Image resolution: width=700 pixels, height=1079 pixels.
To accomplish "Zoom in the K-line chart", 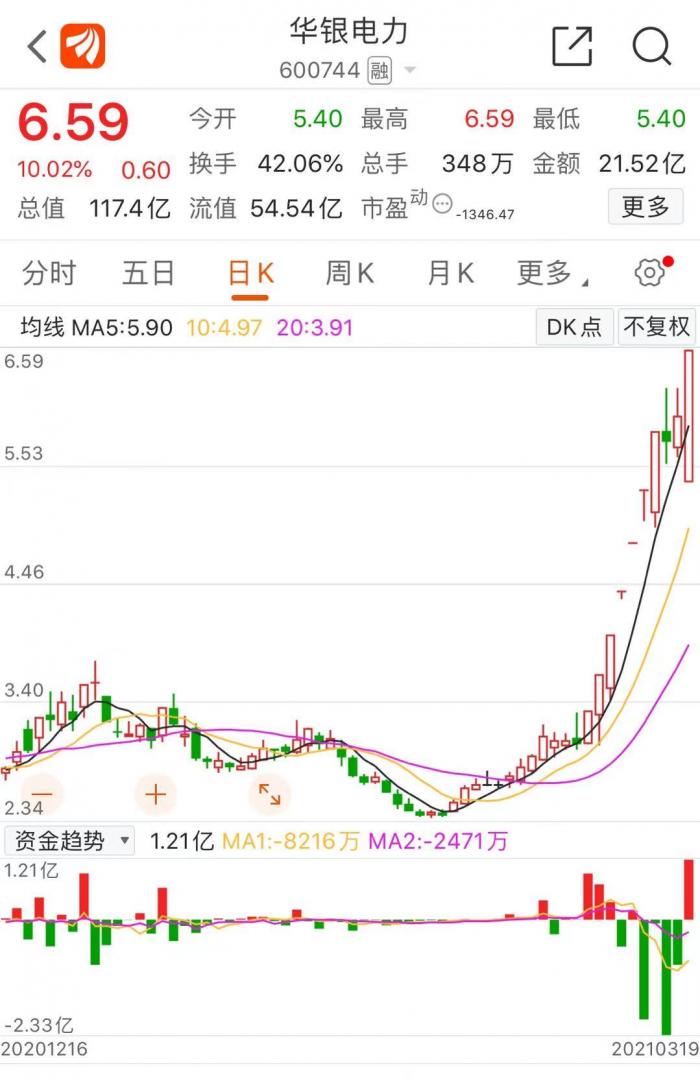I will pyautogui.click(x=156, y=795).
